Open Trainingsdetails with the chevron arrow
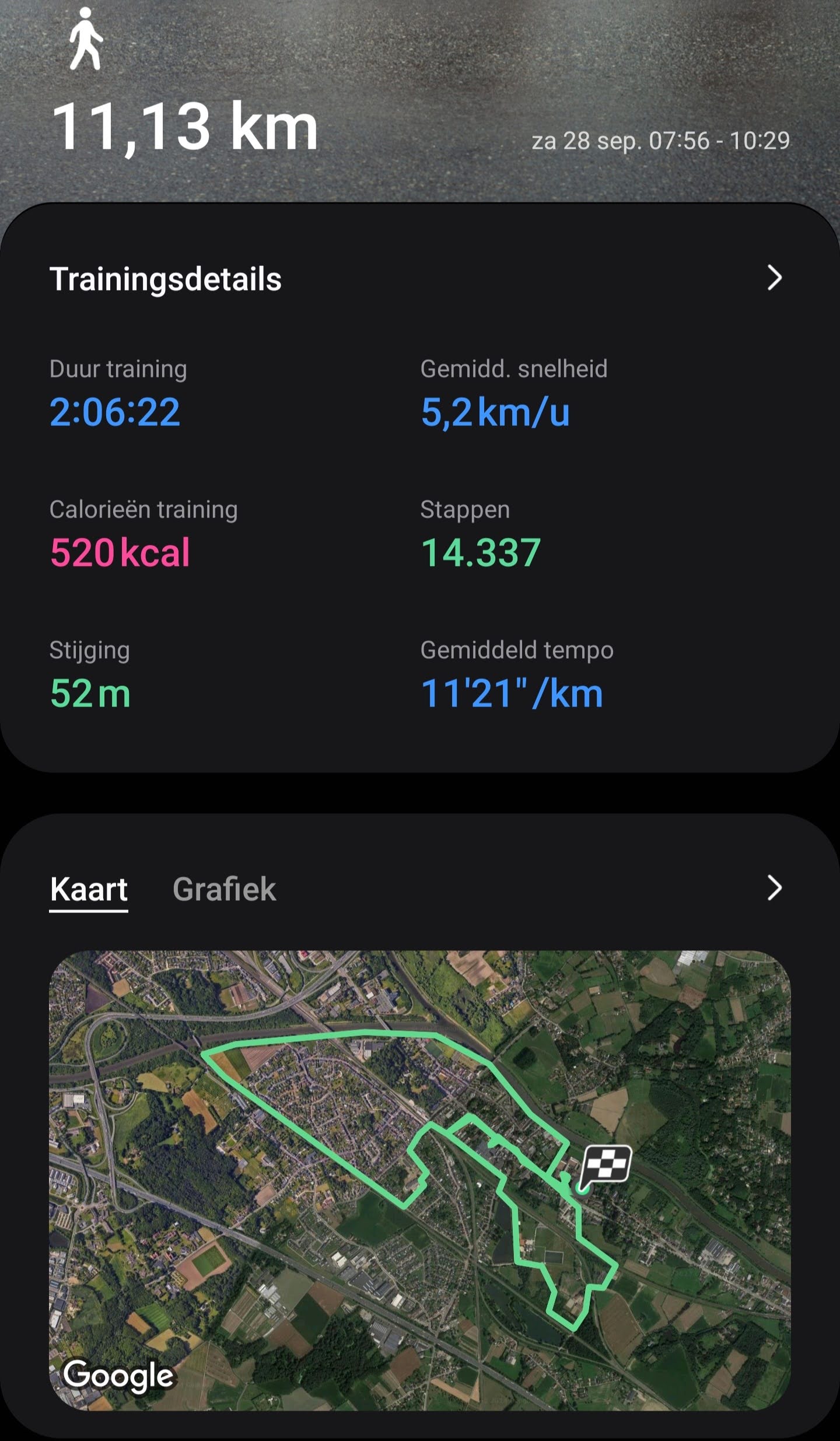This screenshot has height=1441, width=840. coord(774,278)
